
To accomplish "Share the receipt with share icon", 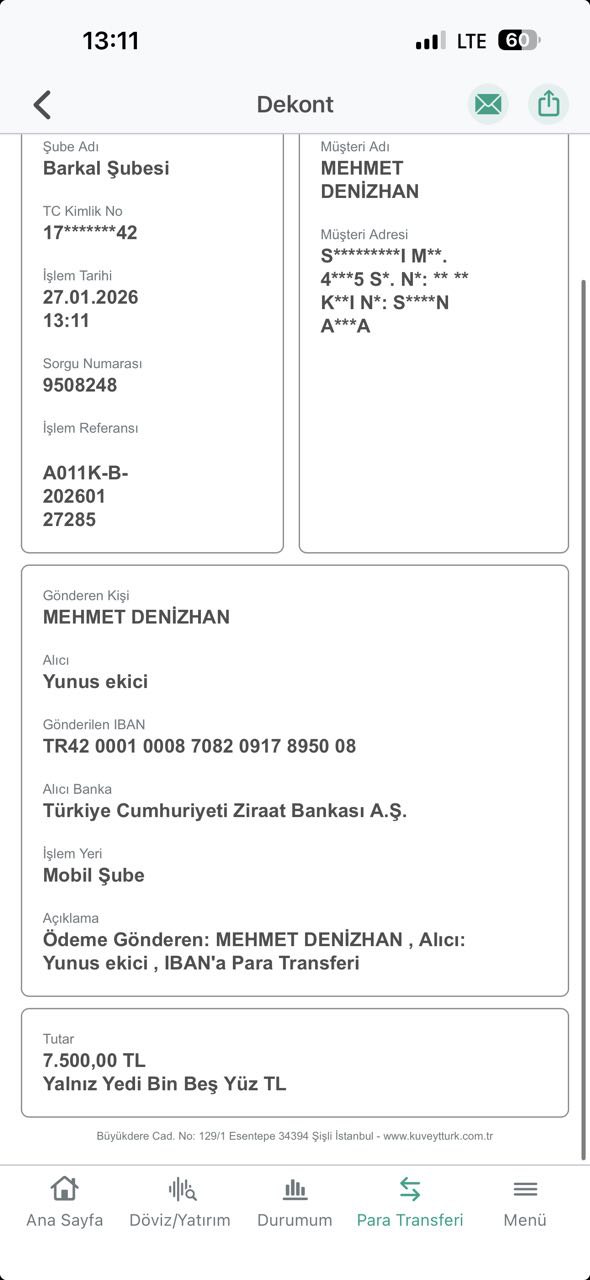I will coord(548,104).
